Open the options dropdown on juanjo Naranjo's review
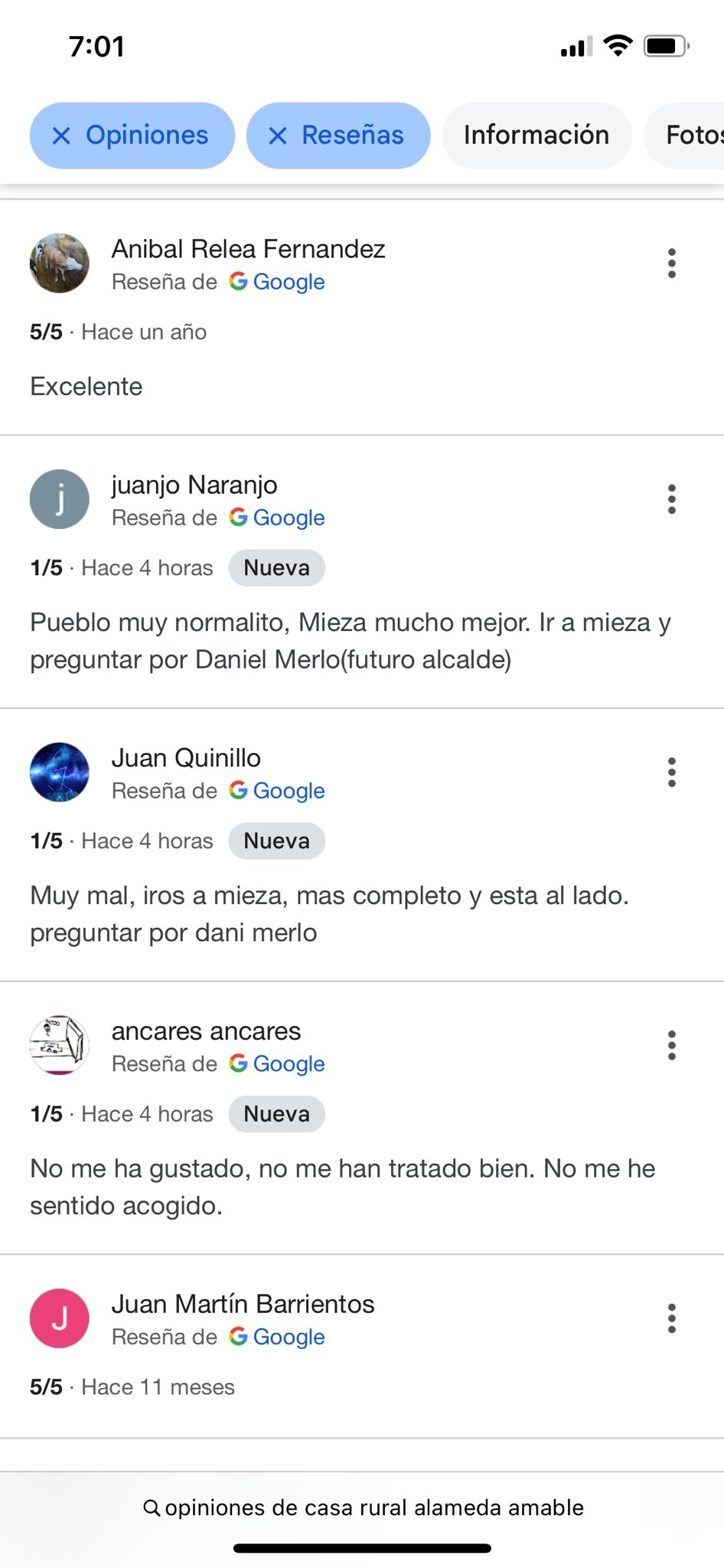 click(671, 499)
